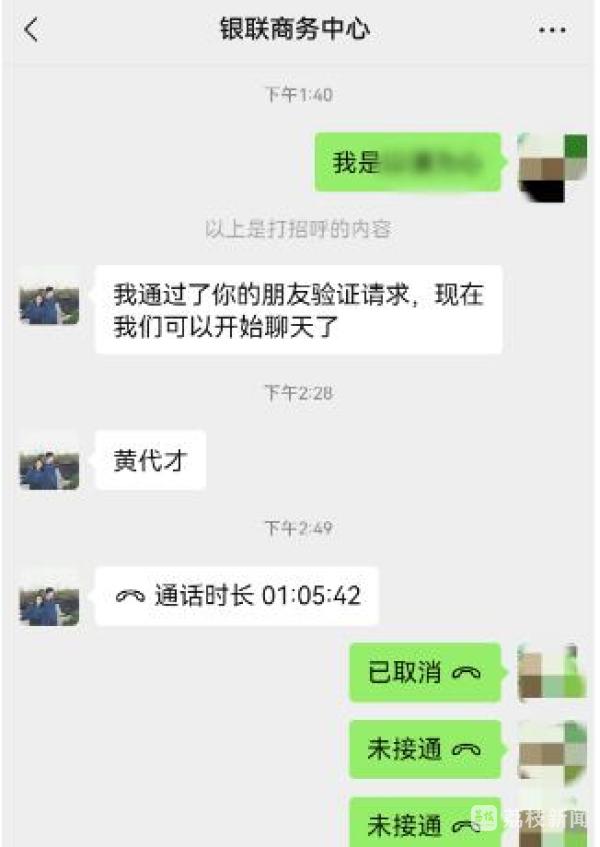Open the three-dot chat options menu
Image resolution: width=600 pixels, height=847 pixels.
point(552,31)
